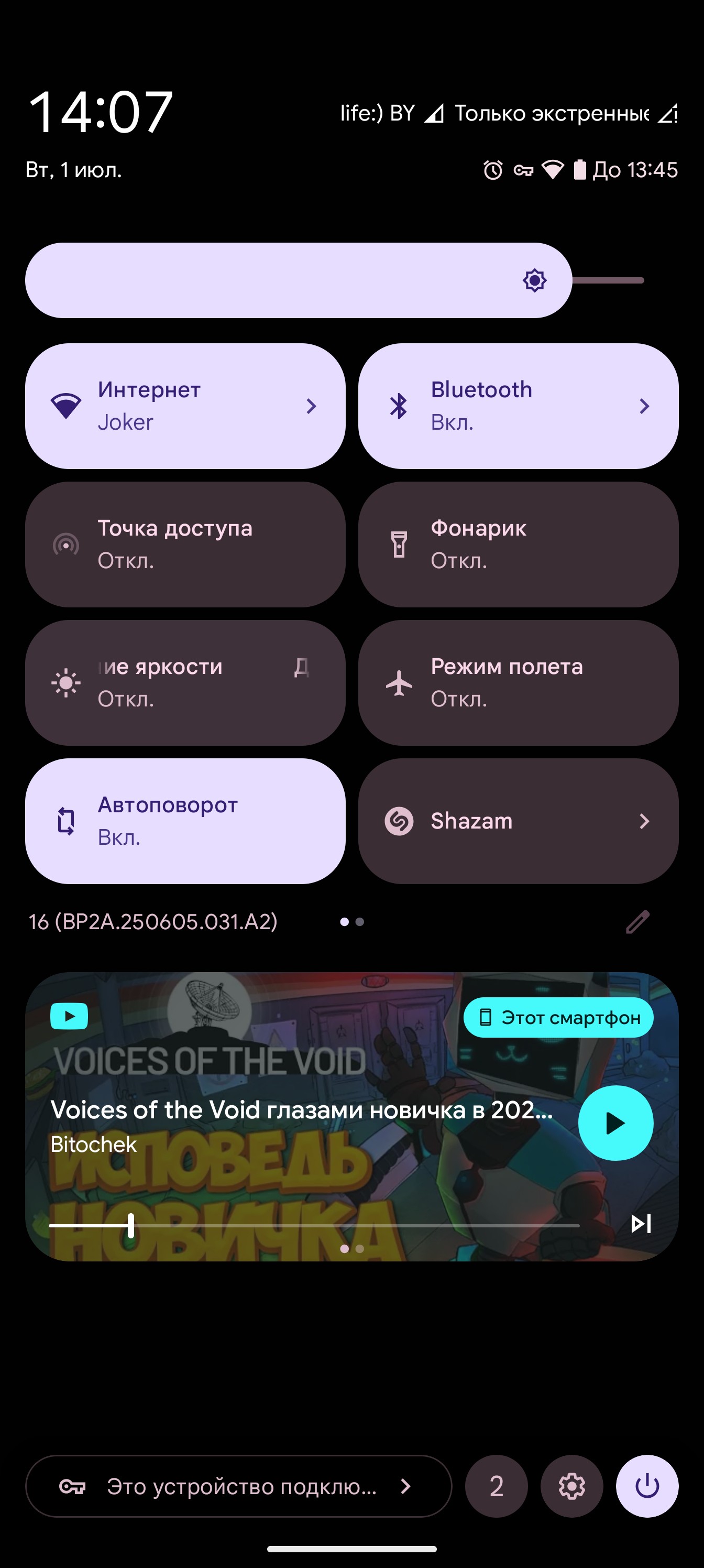Open the Shazam tile
This screenshot has height=1568, width=704.
(518, 821)
